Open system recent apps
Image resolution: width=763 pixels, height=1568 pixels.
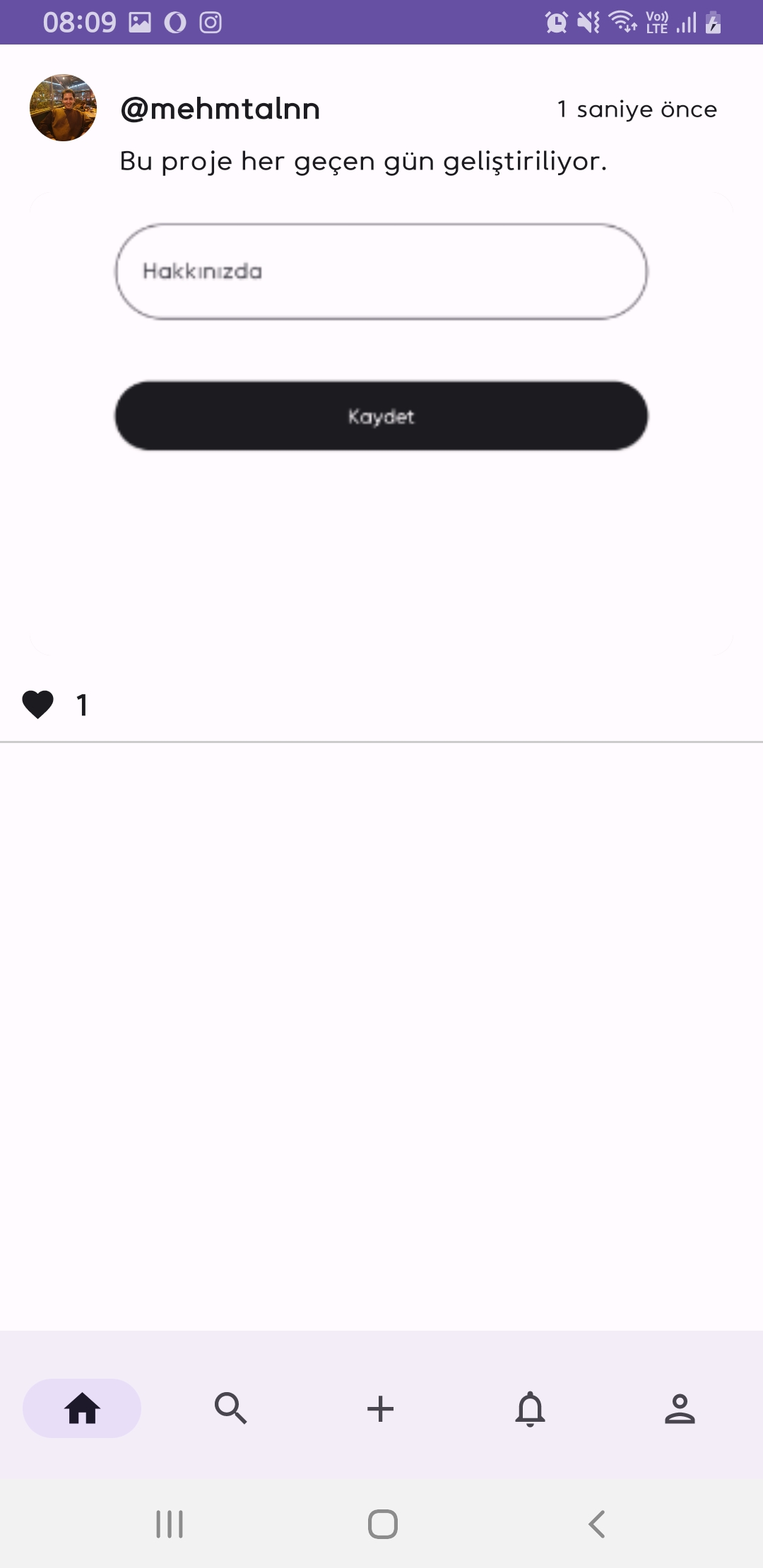[170, 1524]
